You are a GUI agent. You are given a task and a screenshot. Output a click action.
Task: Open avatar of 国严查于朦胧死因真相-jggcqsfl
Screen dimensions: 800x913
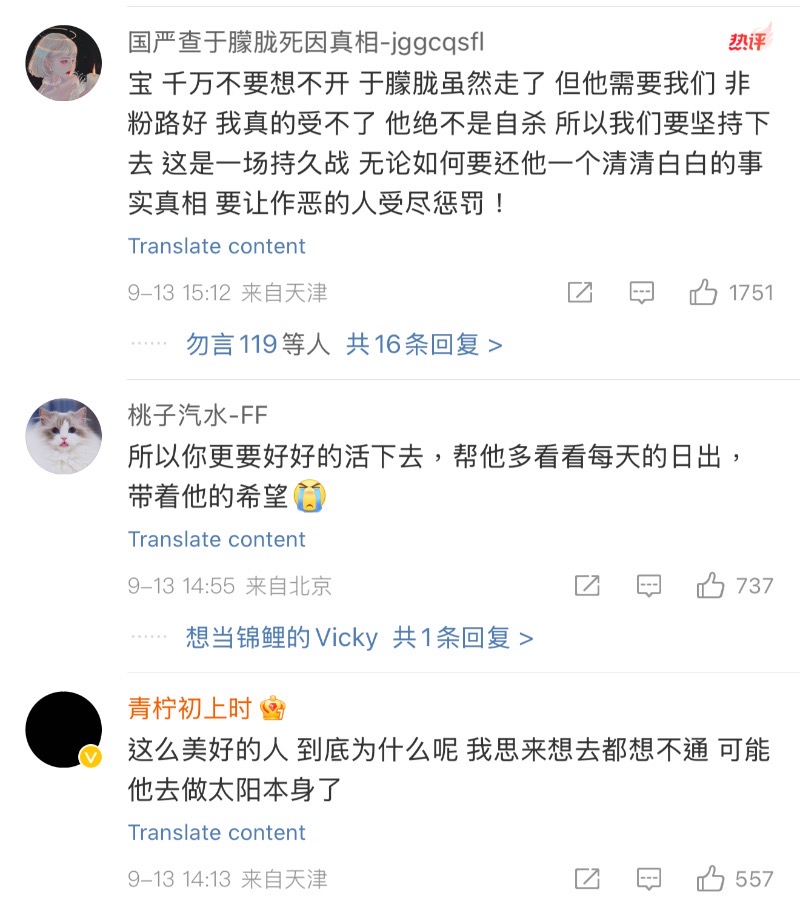pyautogui.click(x=63, y=63)
